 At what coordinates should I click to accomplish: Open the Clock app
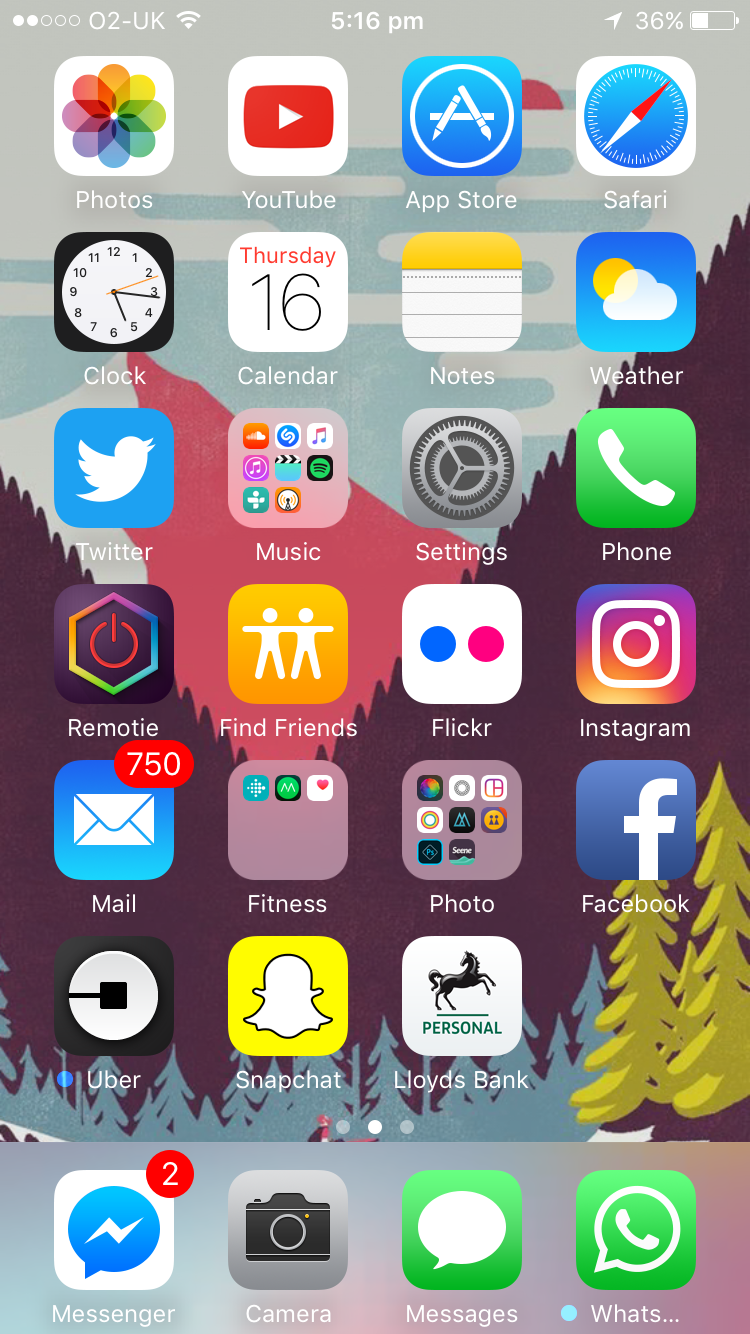pos(114,292)
